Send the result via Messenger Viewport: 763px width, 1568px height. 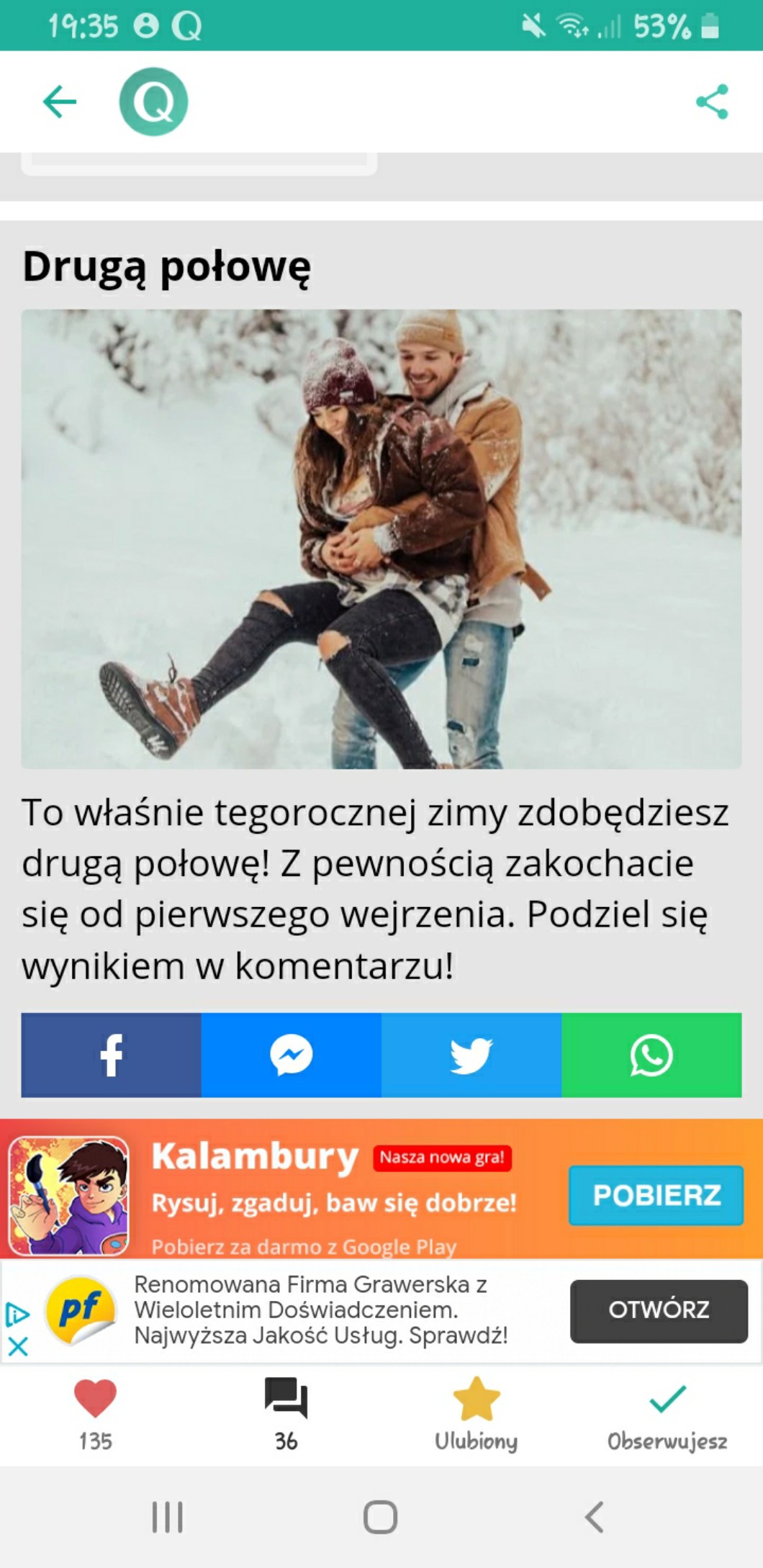click(291, 1055)
